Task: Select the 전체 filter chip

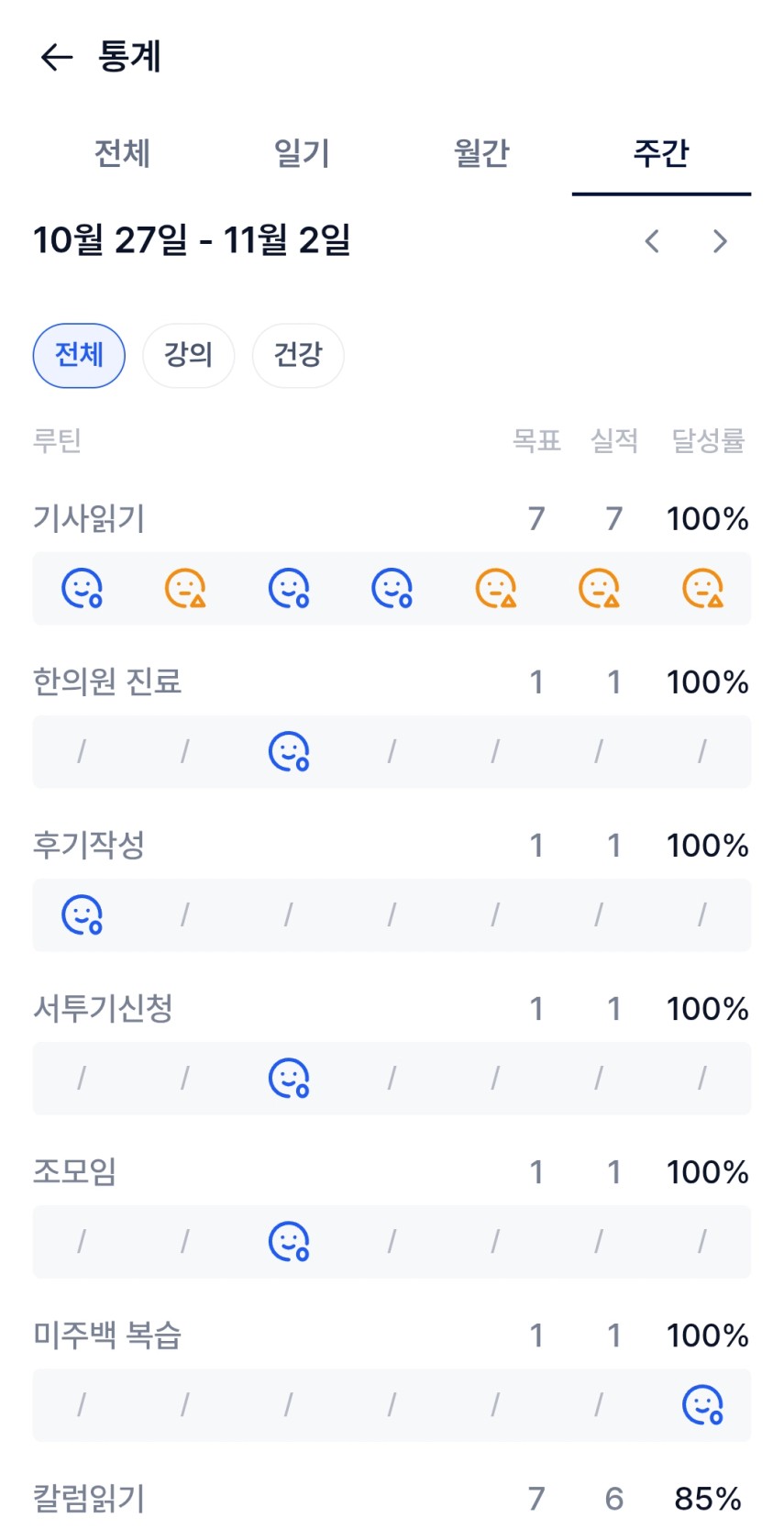Action: tap(79, 355)
